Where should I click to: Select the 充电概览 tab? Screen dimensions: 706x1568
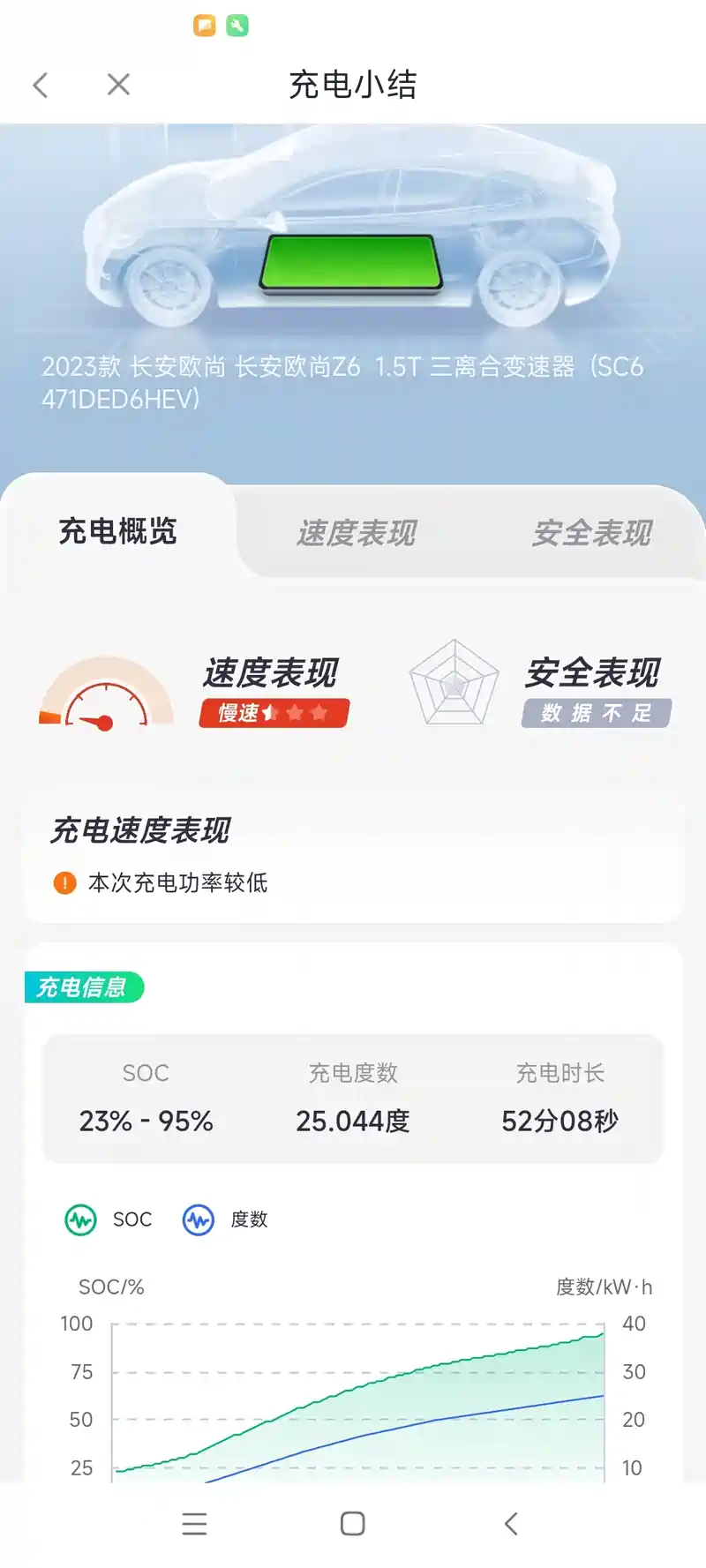point(118,531)
